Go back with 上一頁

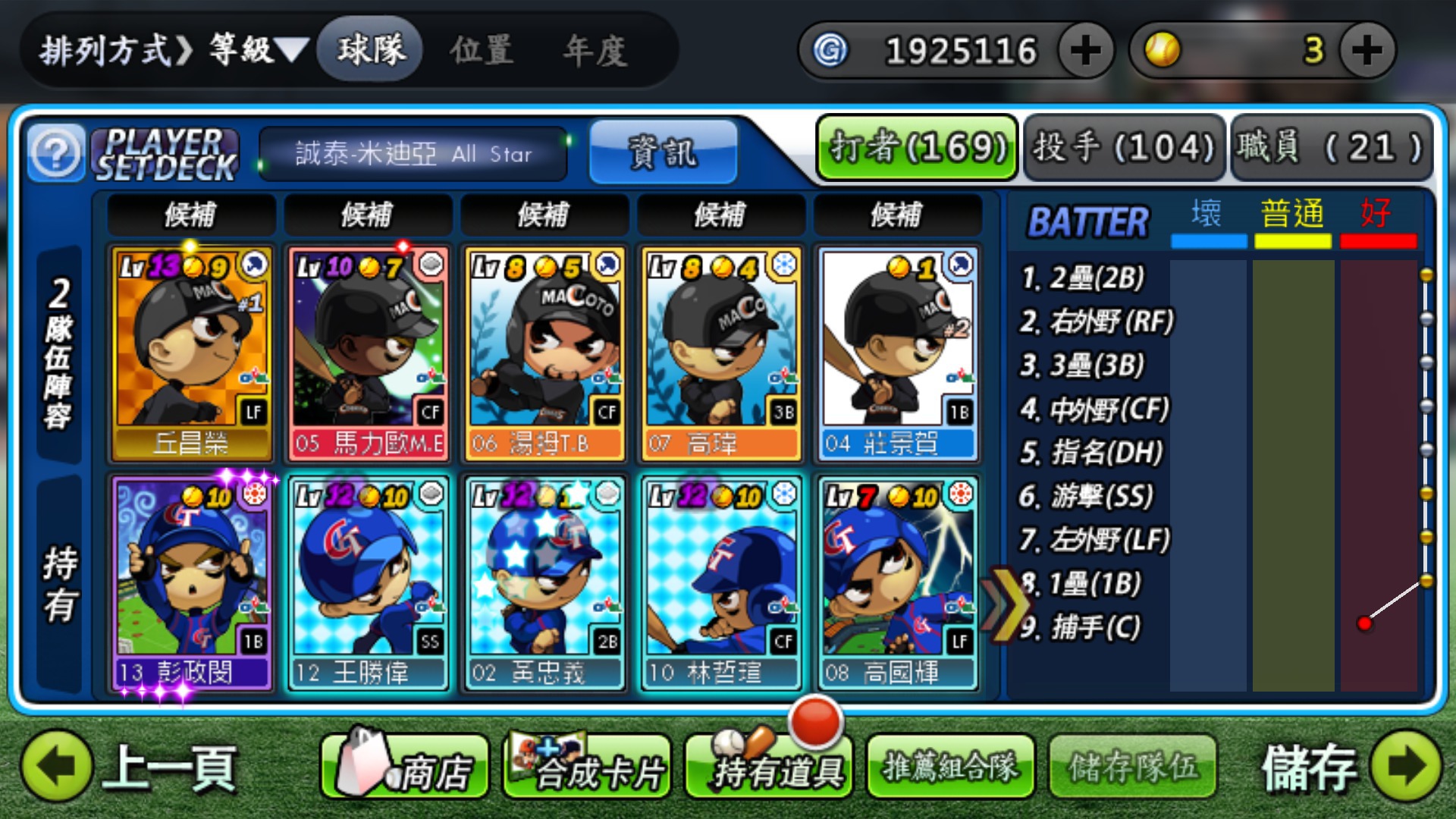click(129, 767)
